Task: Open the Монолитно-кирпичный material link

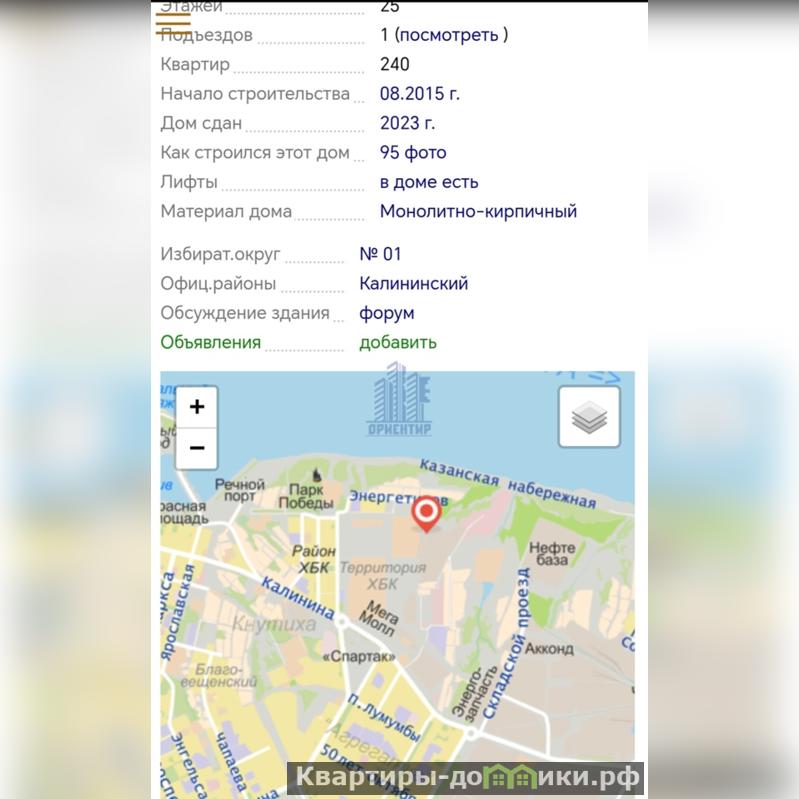Action: (x=478, y=211)
